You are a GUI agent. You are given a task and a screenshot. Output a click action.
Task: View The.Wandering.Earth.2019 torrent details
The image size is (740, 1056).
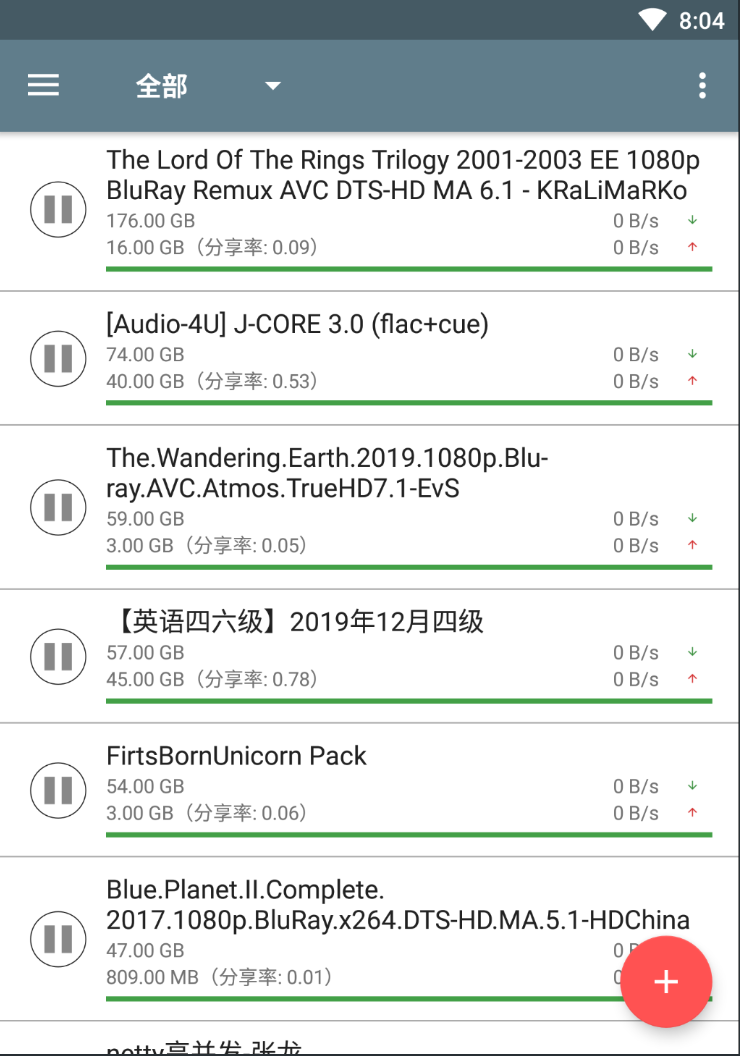(x=327, y=473)
